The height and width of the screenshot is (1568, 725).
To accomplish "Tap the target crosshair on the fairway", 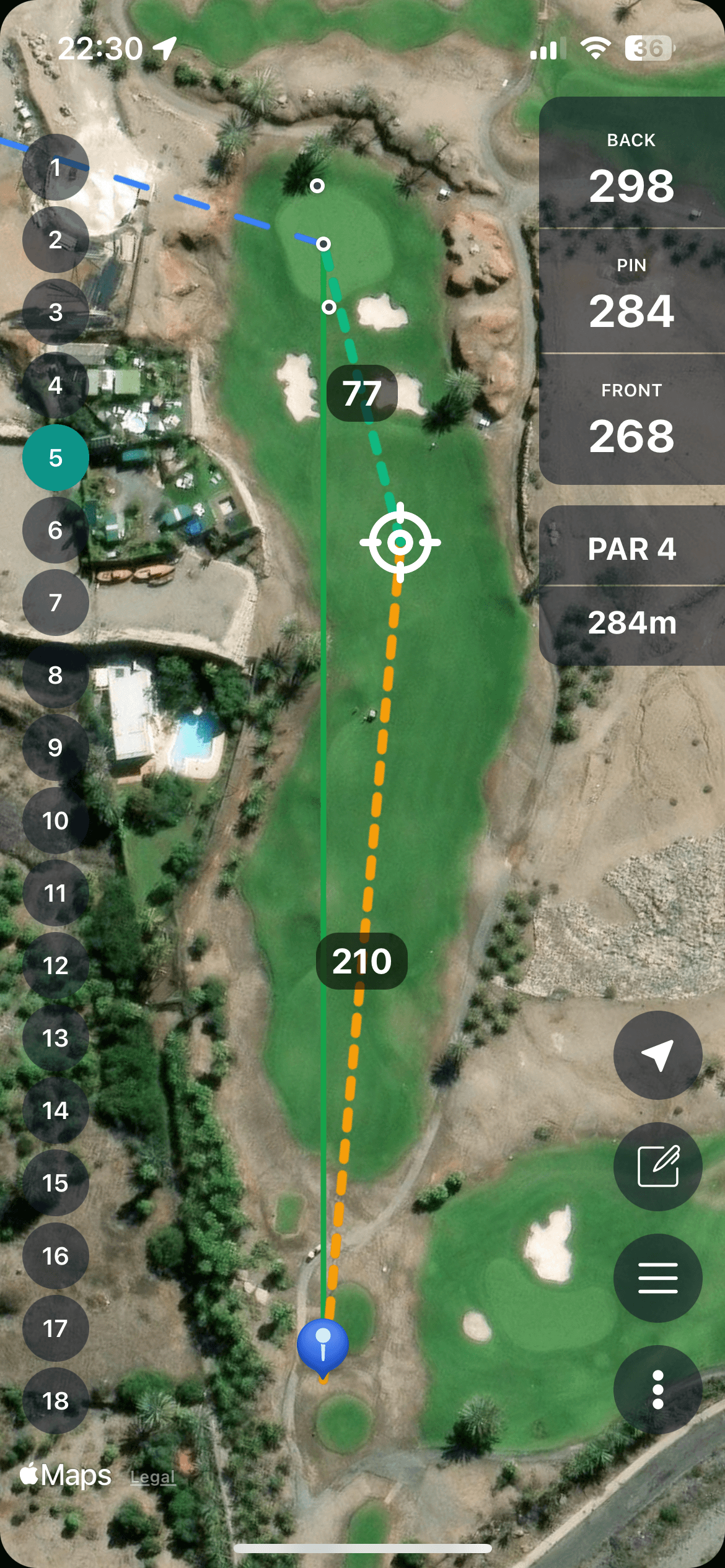I will [x=400, y=541].
